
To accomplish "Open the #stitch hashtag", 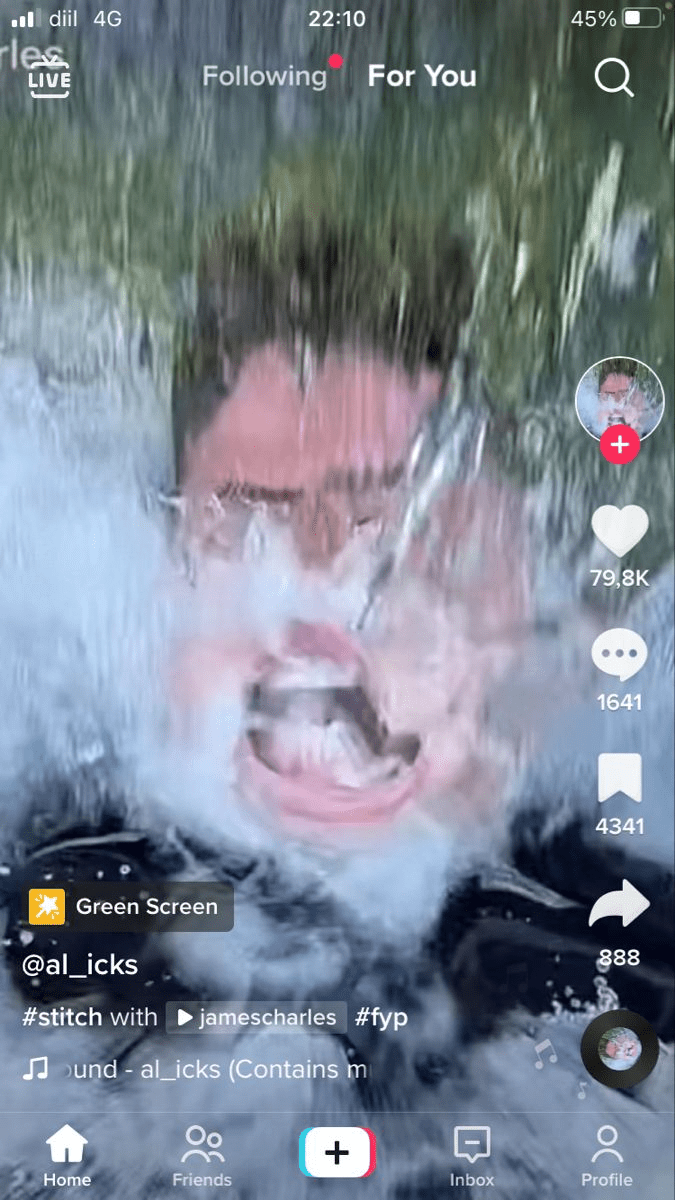I will (x=62, y=1018).
